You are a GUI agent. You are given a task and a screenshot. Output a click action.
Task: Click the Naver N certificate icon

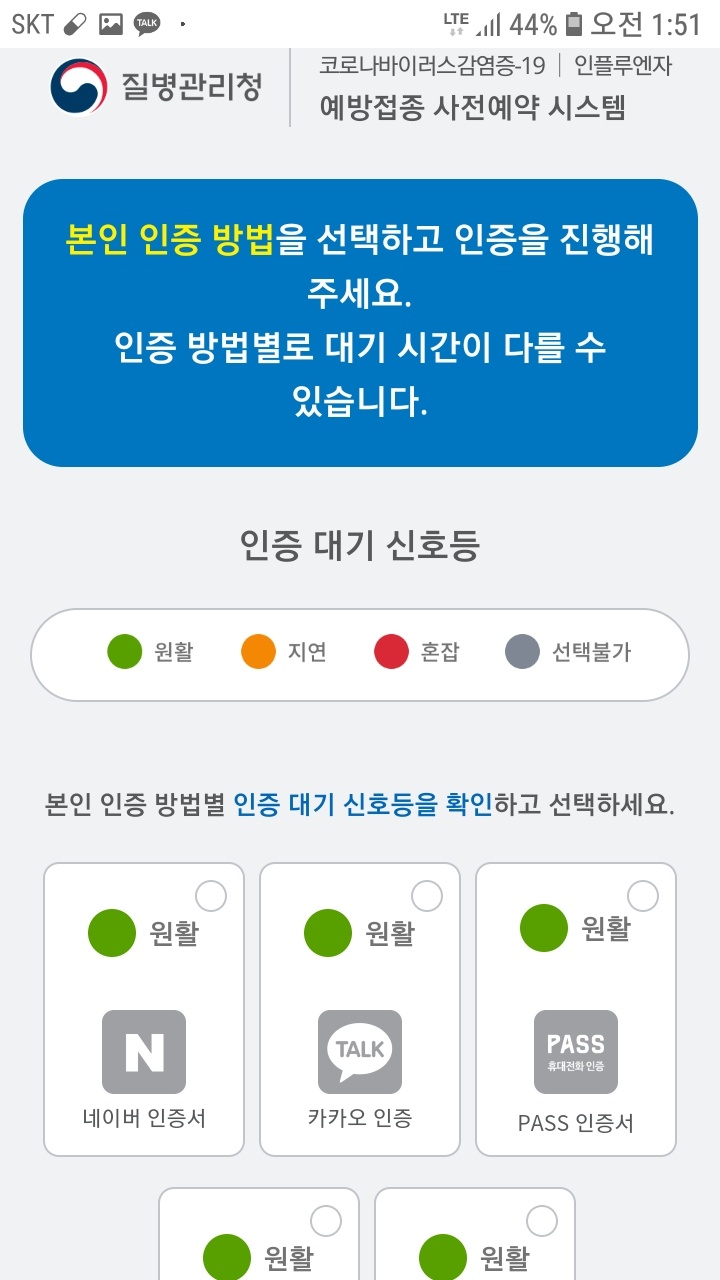(x=142, y=1053)
